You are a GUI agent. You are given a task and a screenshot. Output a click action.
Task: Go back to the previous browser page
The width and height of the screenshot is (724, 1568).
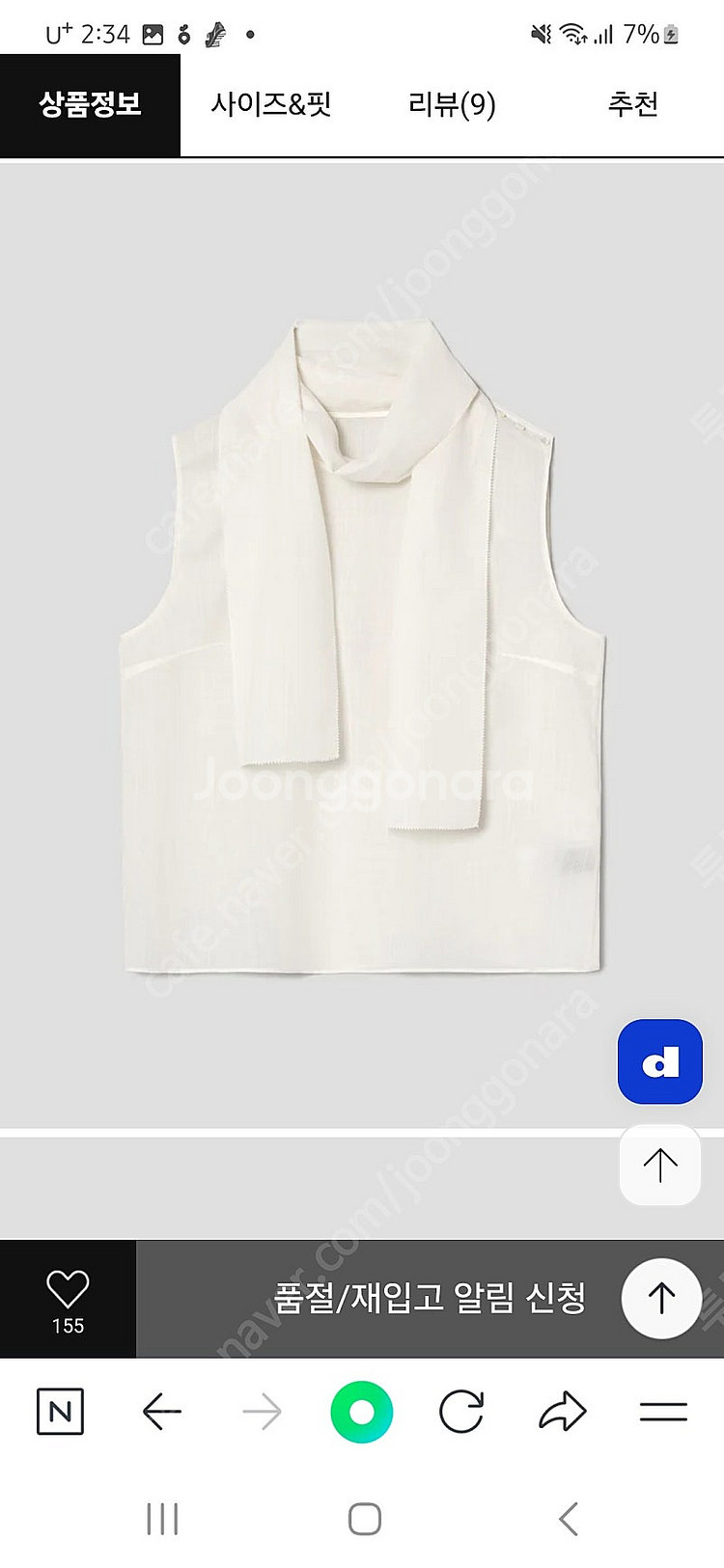pyautogui.click(x=162, y=1412)
